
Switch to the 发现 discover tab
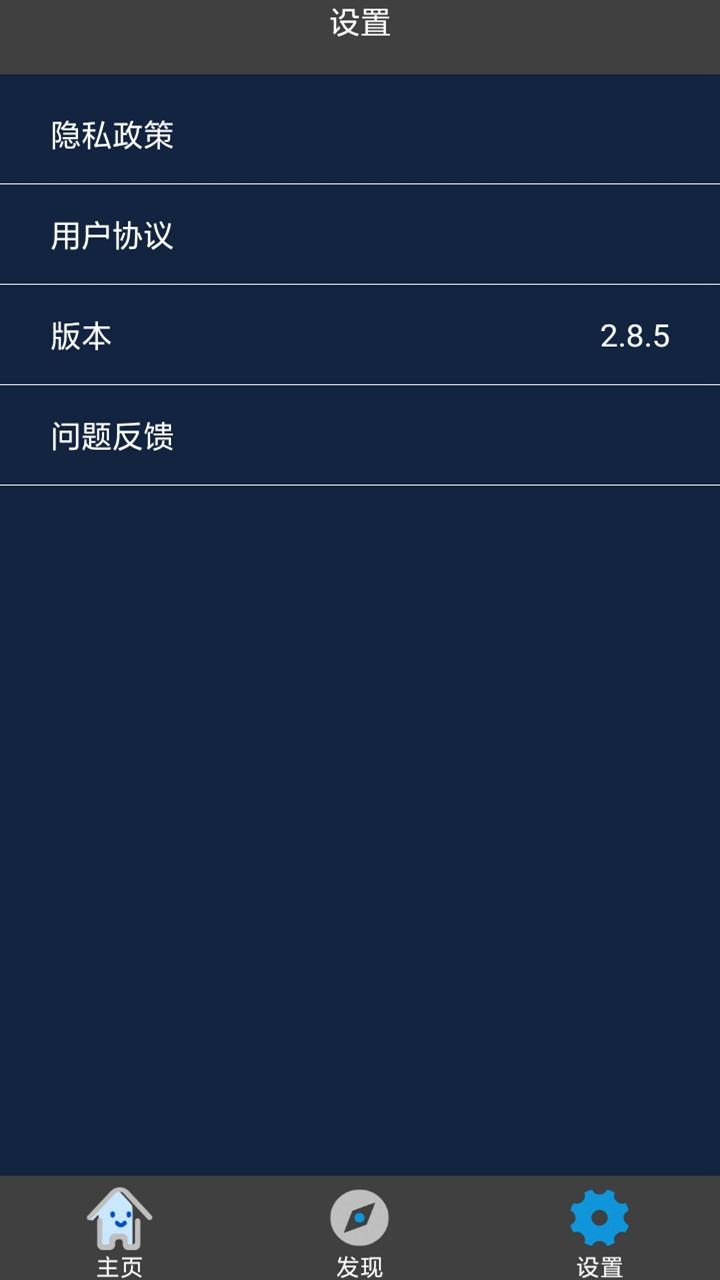pos(359,1230)
